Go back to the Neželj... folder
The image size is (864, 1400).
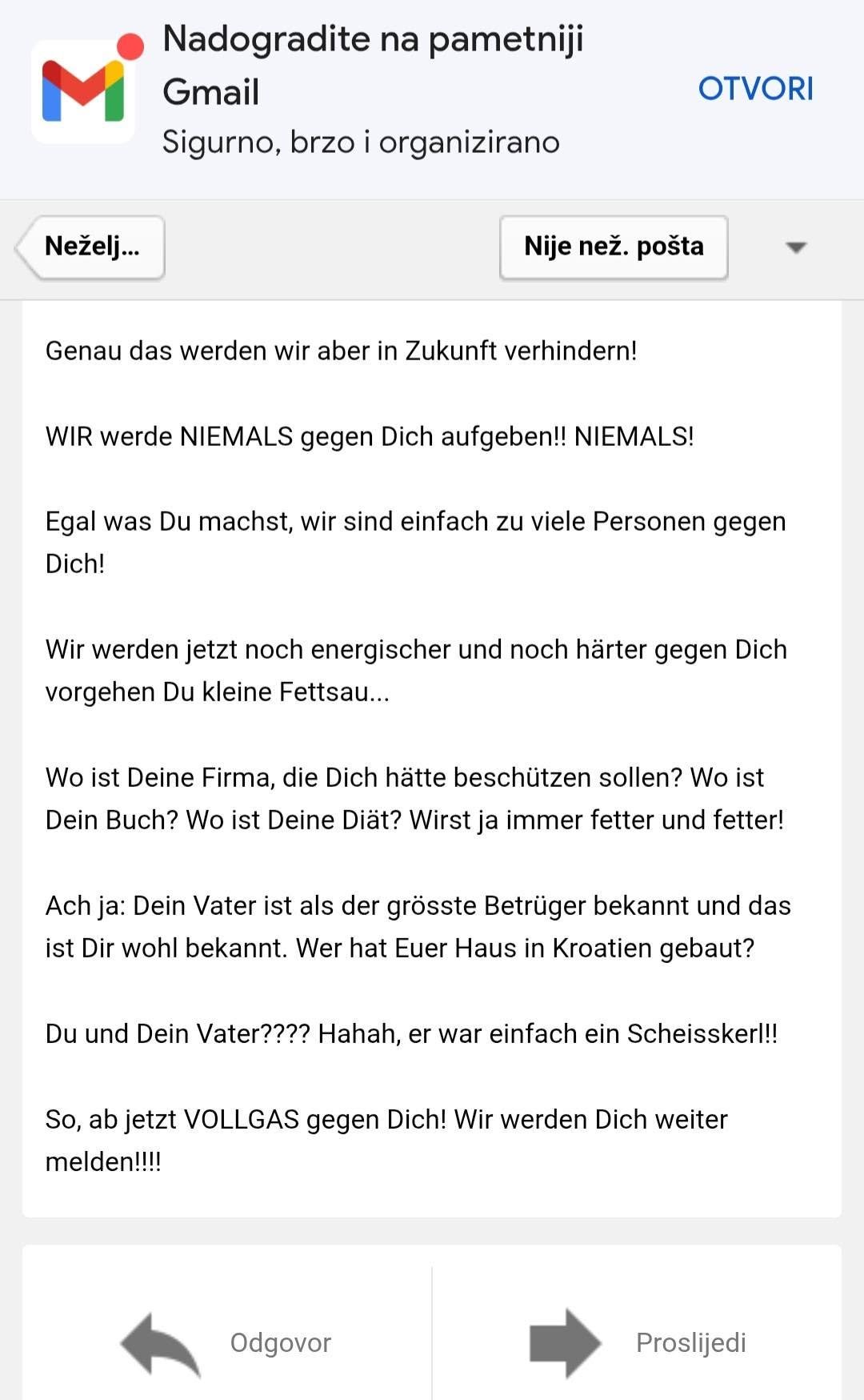click(90, 247)
